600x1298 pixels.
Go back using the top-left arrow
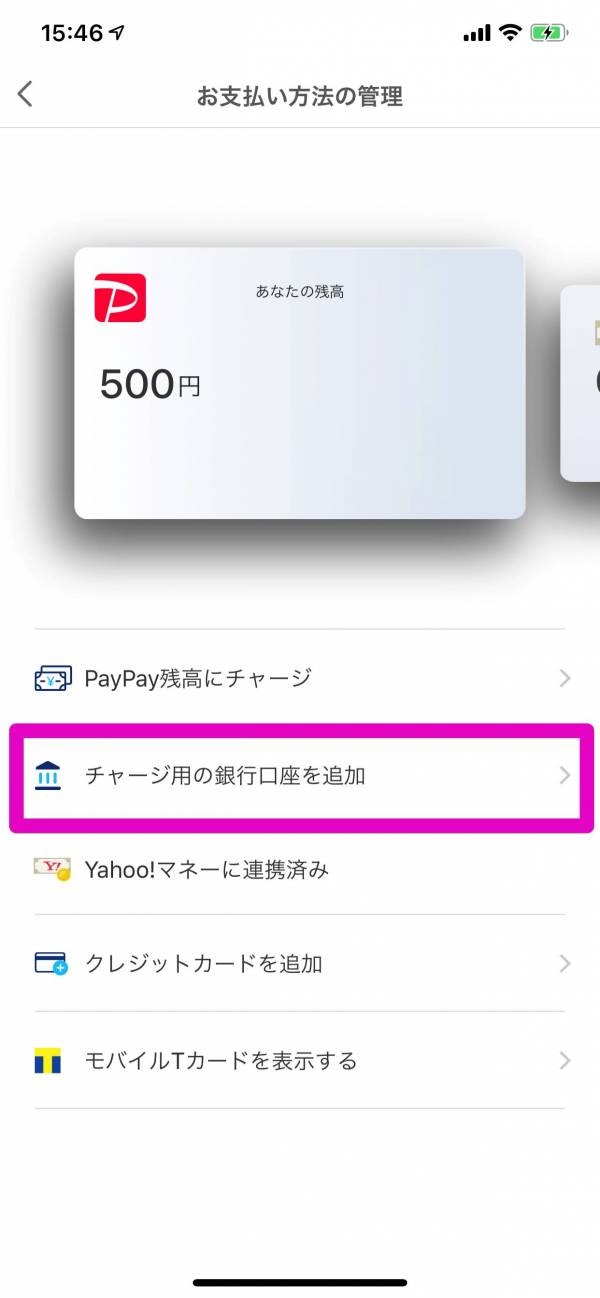pyautogui.click(x=26, y=94)
